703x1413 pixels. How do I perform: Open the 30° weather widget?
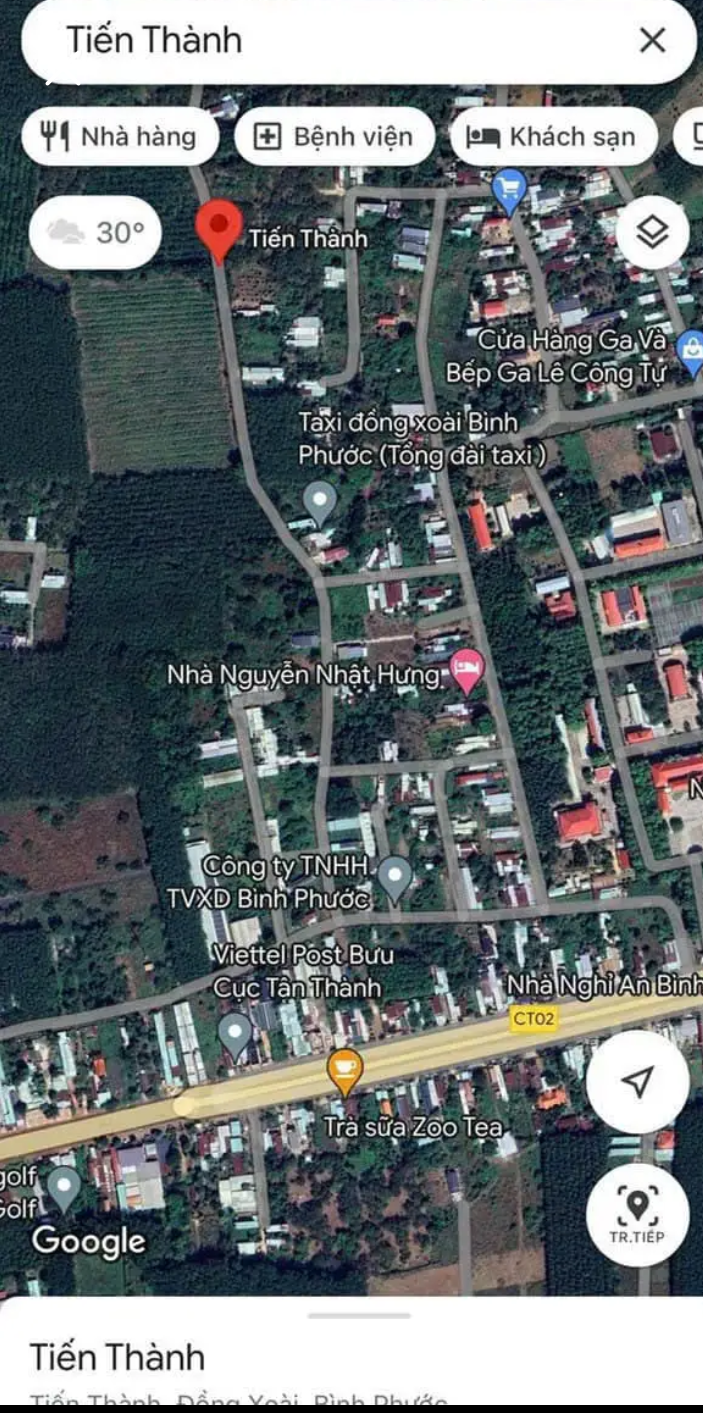pos(95,233)
